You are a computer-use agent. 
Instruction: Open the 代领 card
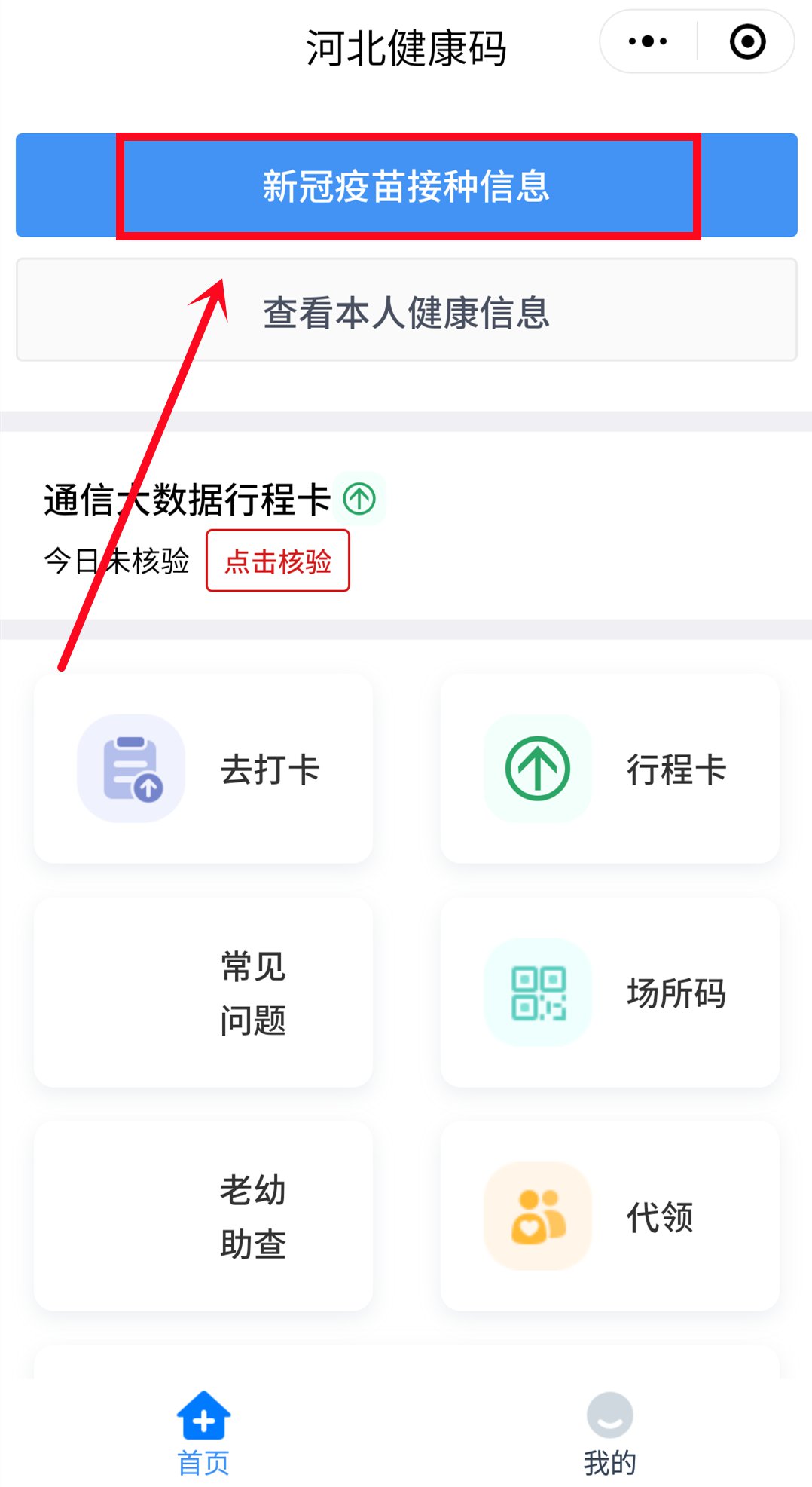610,1216
